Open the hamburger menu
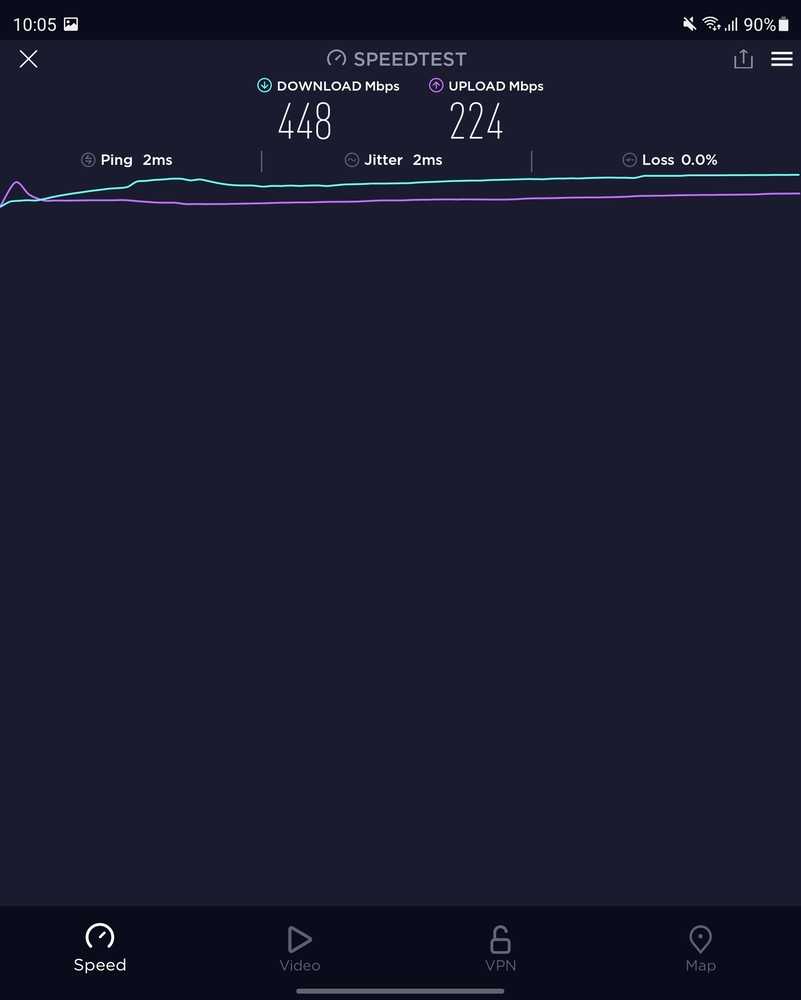Screen dimensions: 801x1000 (782, 59)
